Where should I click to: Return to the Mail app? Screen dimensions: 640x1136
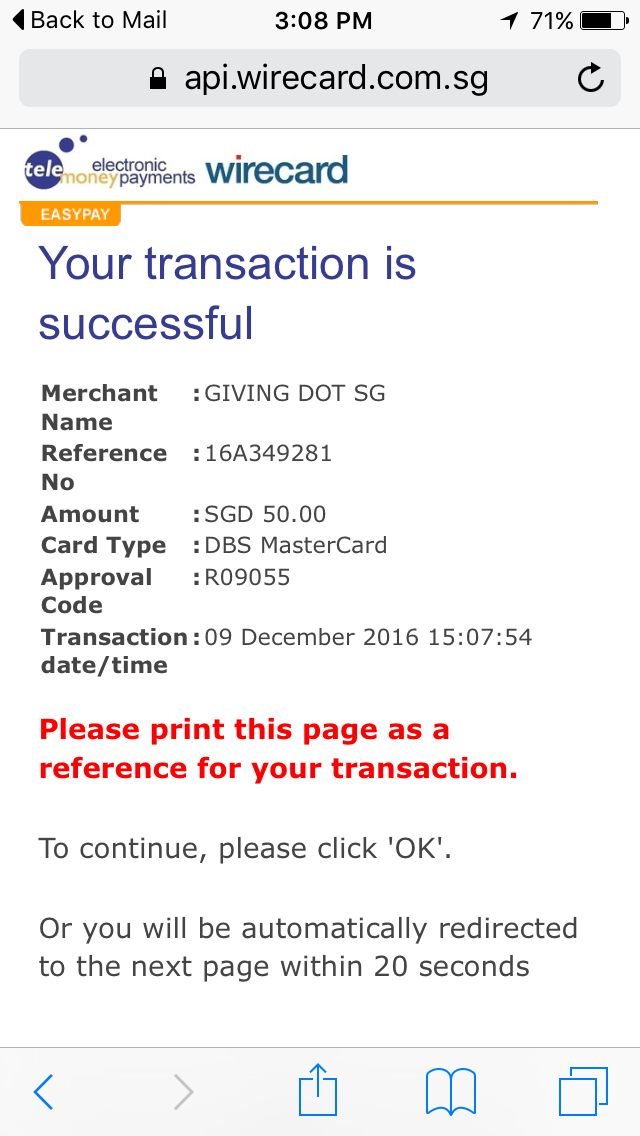point(88,20)
